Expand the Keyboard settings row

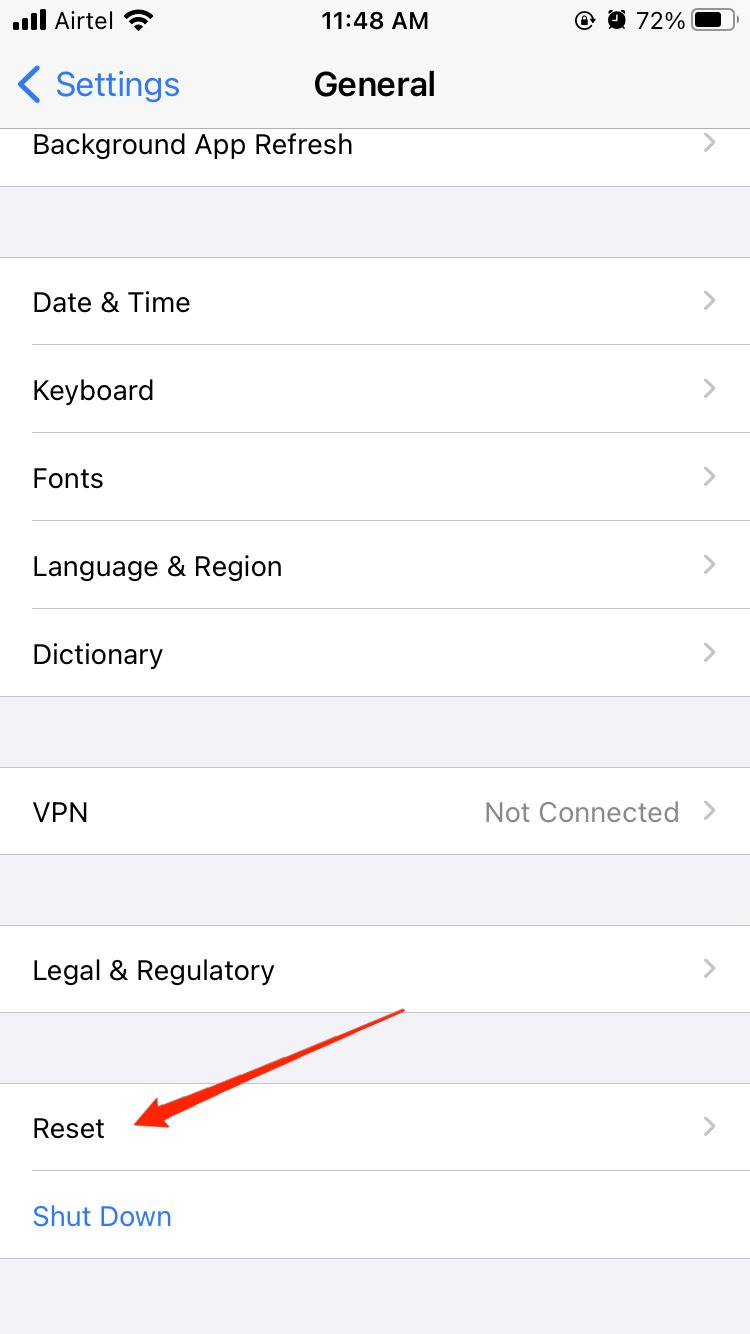click(375, 390)
